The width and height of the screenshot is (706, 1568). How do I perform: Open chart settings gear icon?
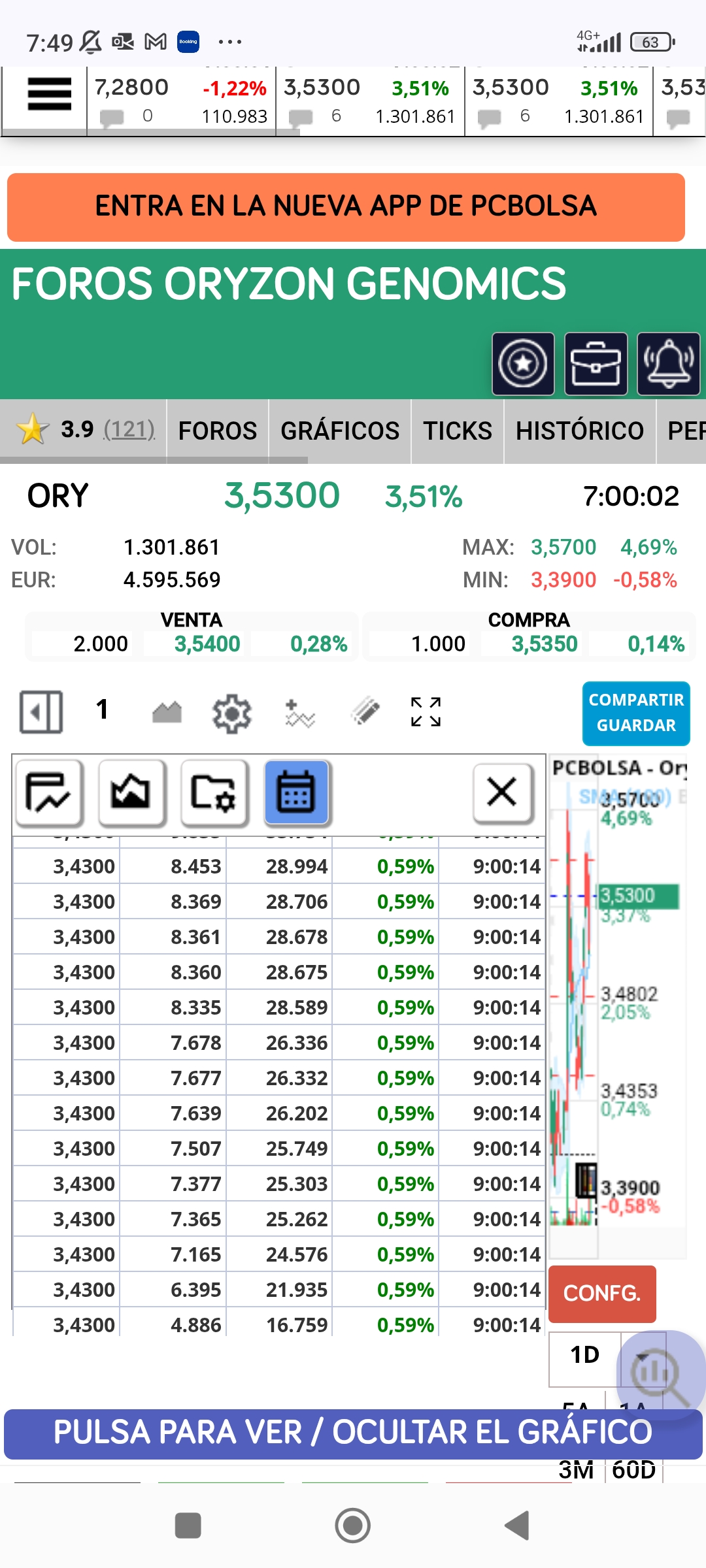(231, 713)
